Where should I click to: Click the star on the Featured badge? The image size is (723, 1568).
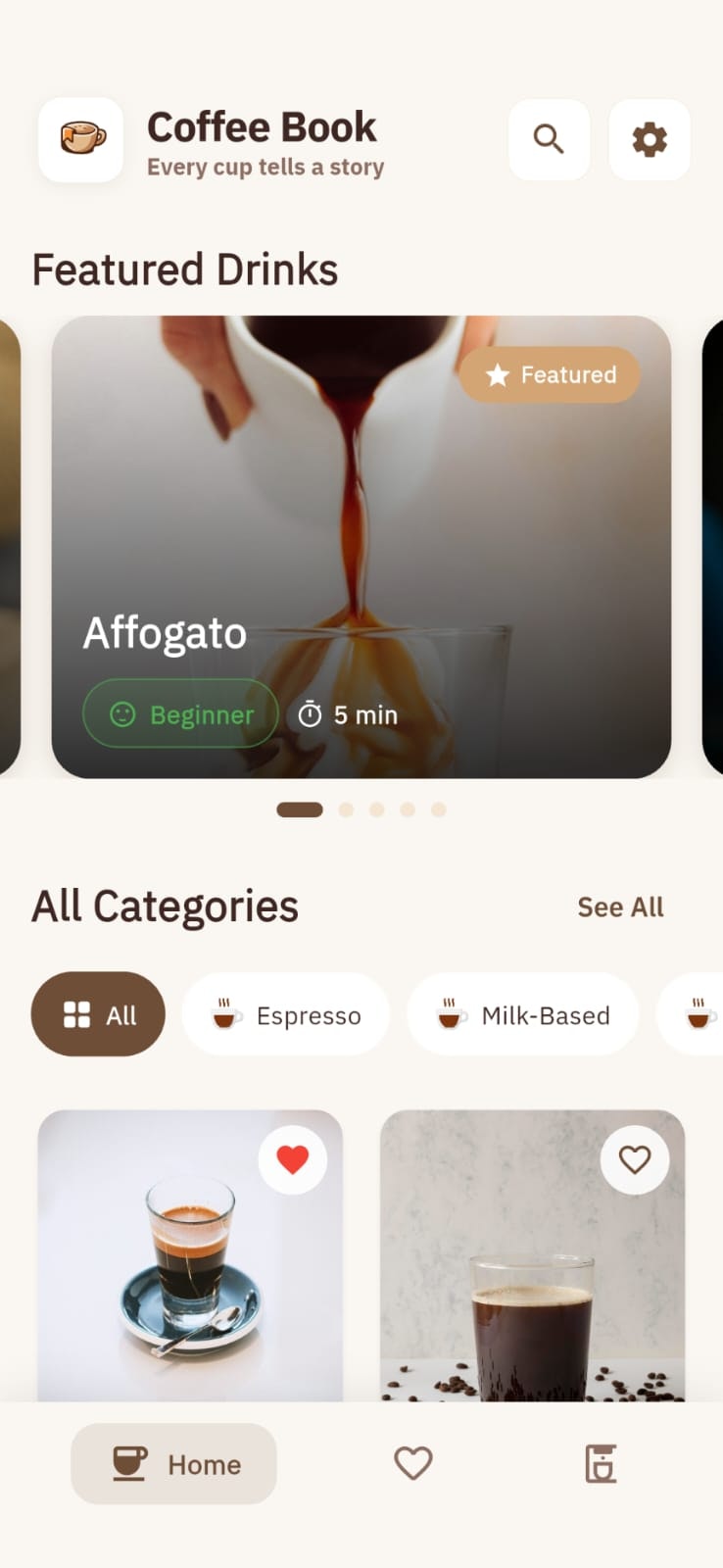tap(499, 374)
